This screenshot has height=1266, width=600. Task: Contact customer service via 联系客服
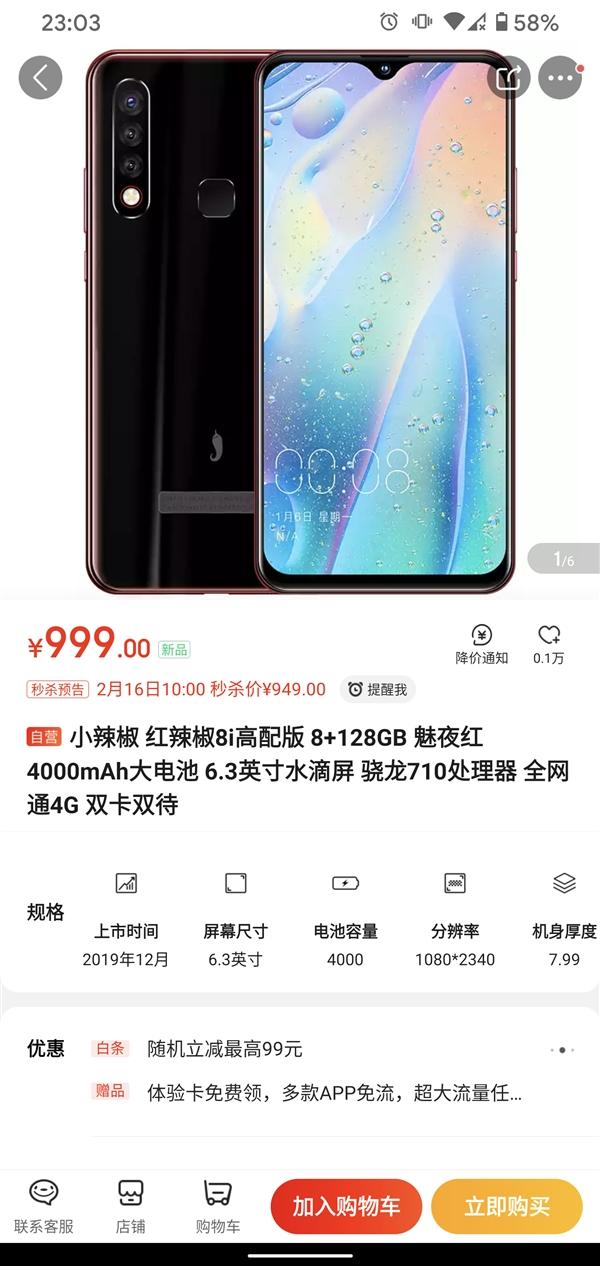[x=44, y=1206]
